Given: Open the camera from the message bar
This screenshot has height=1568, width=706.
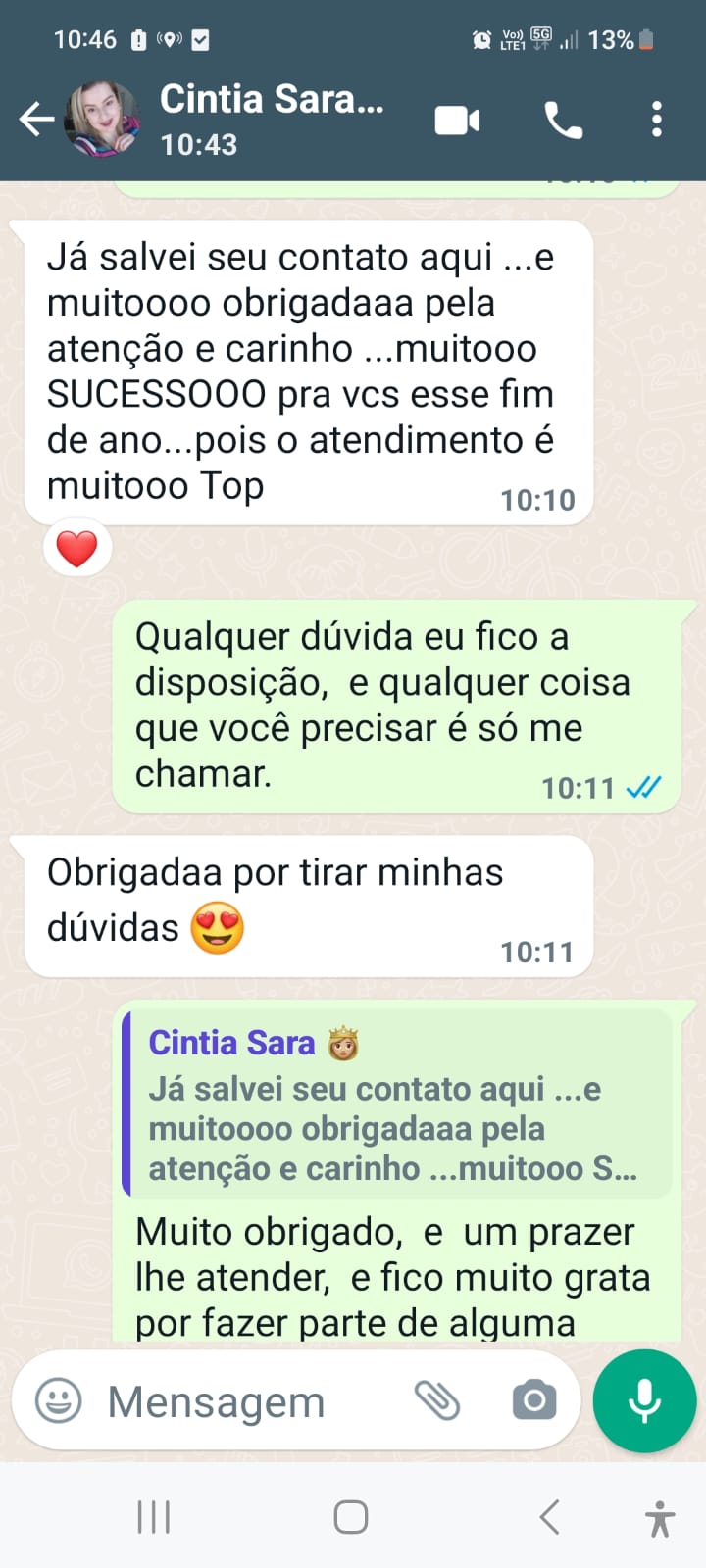Looking at the screenshot, I should point(534,1401).
